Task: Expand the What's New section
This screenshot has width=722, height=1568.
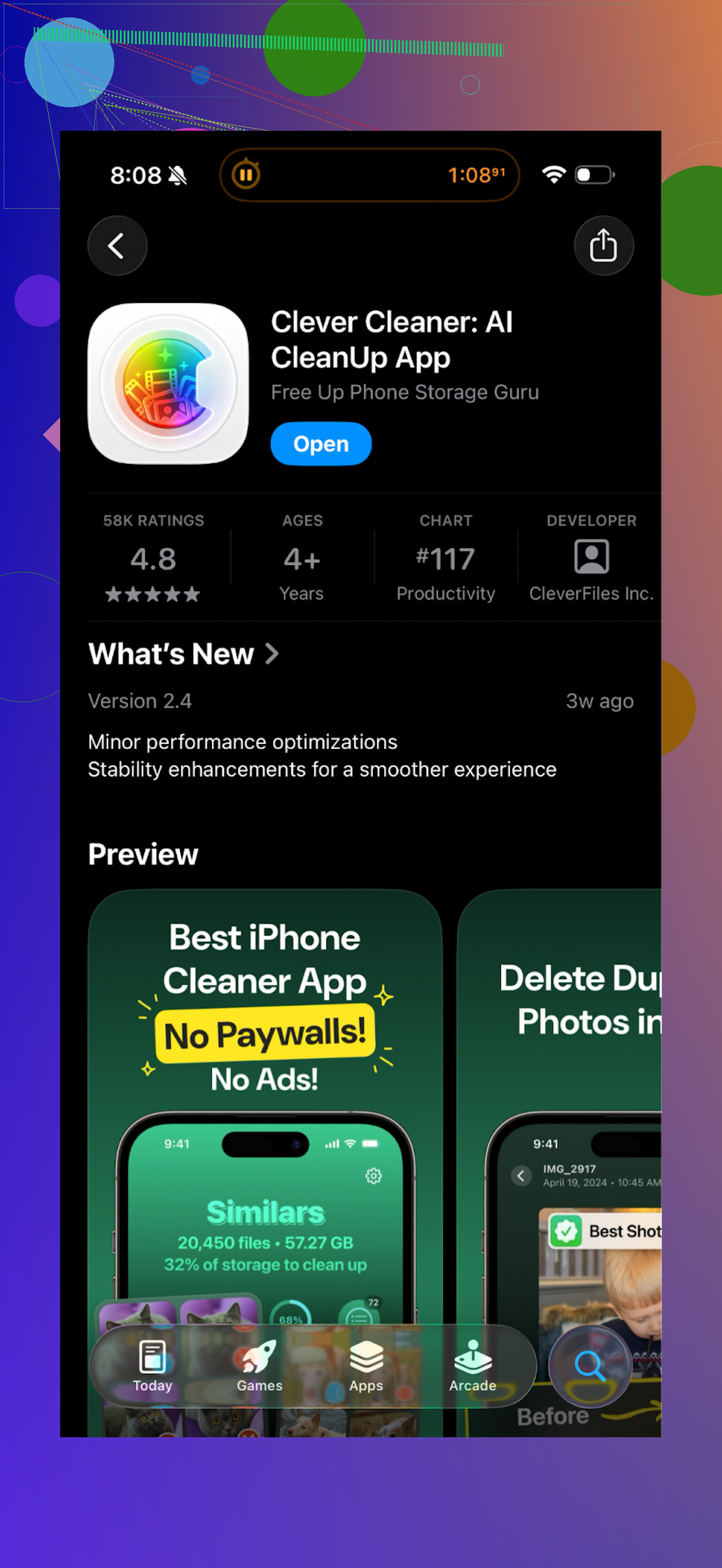Action: (183, 654)
